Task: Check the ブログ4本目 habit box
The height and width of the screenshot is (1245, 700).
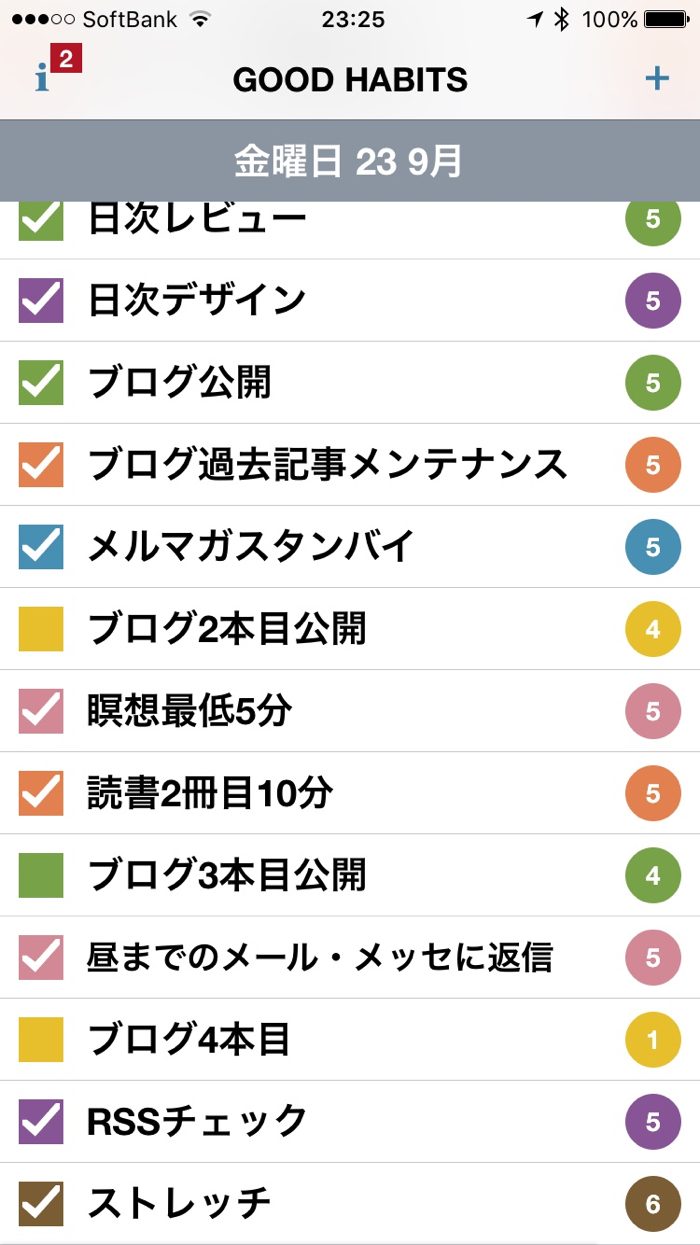Action: click(41, 1040)
